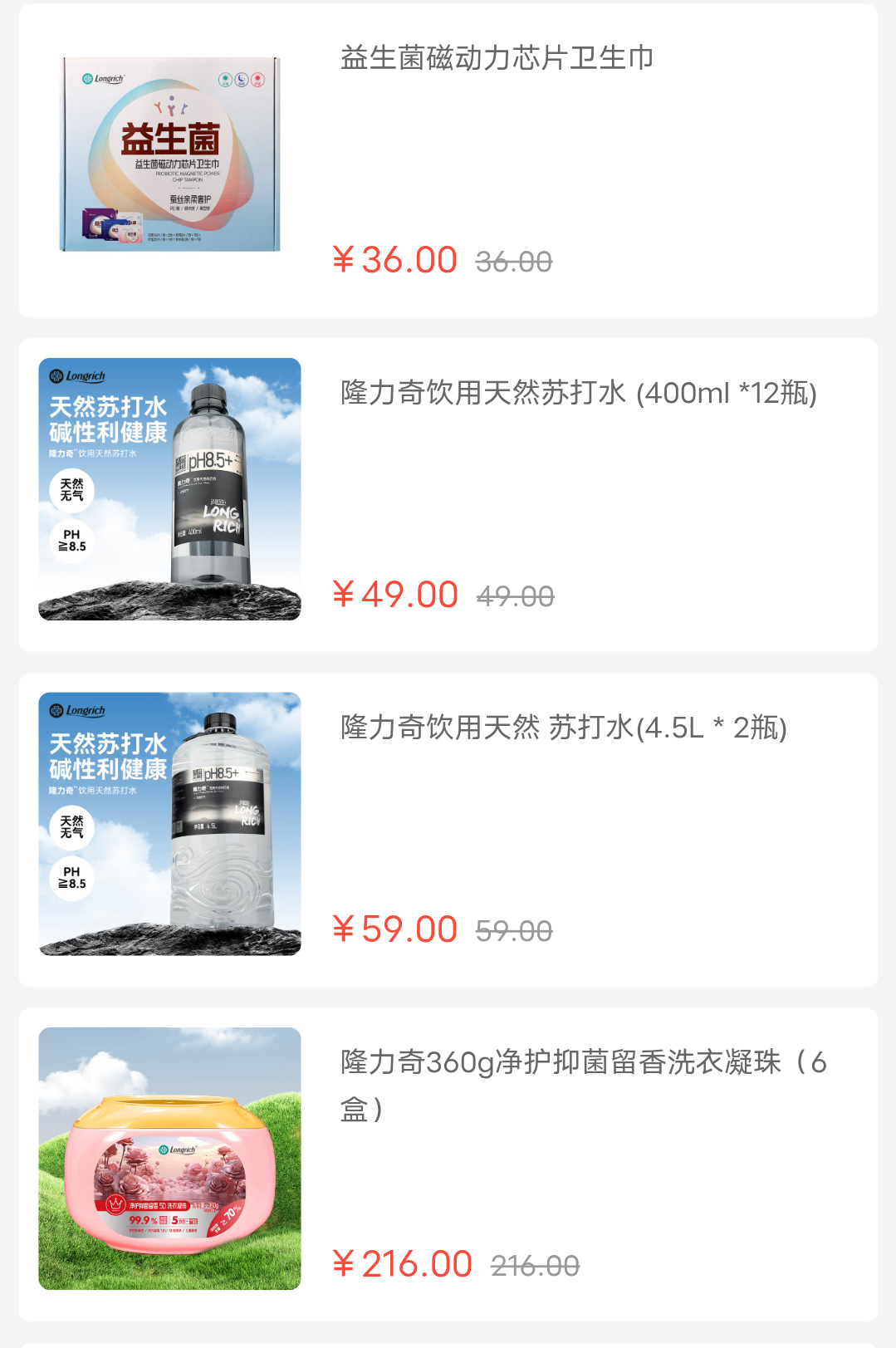Select the 苏打水 4.5L*2瓶 product card
Viewport: 896px width, 1348px height.
point(563,728)
